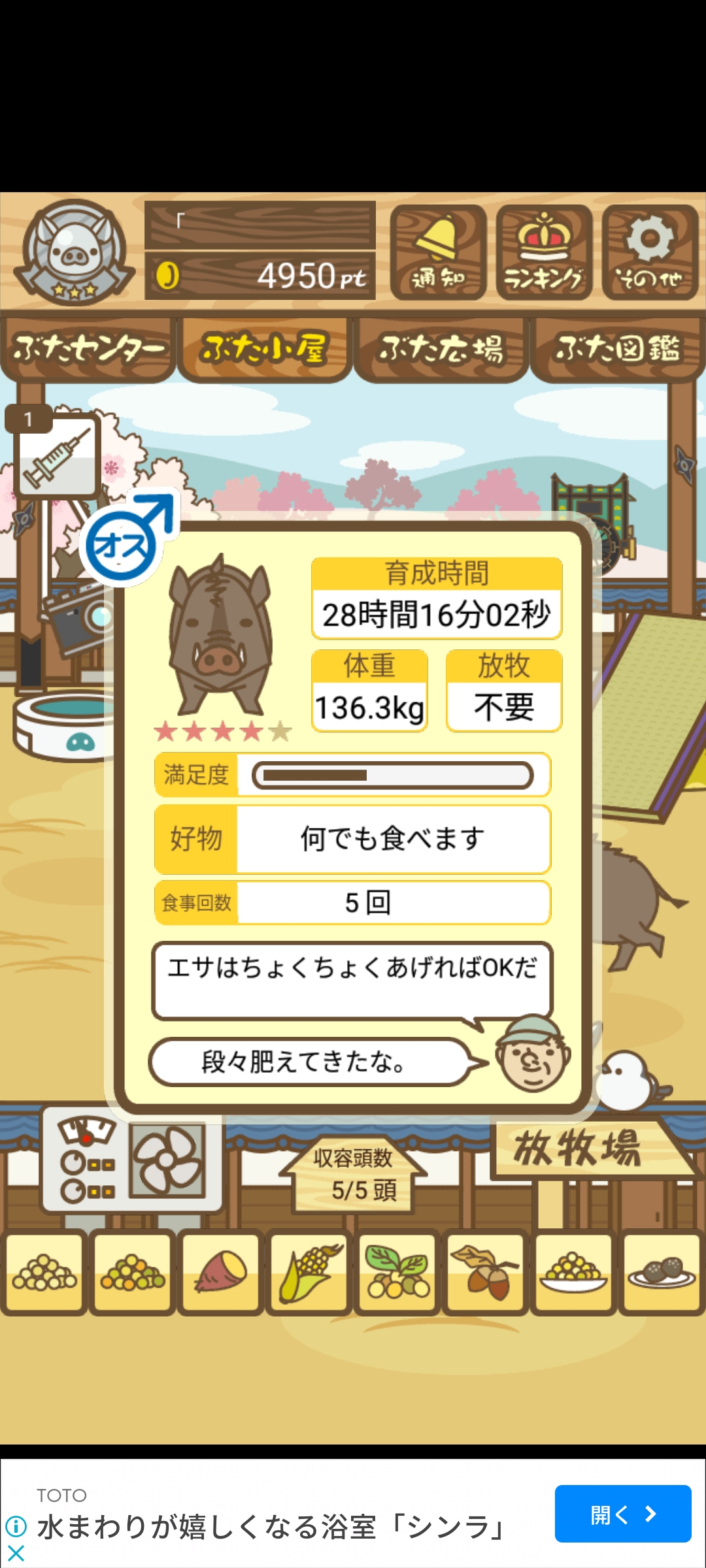Open the 通知 notifications bell

coord(438,252)
